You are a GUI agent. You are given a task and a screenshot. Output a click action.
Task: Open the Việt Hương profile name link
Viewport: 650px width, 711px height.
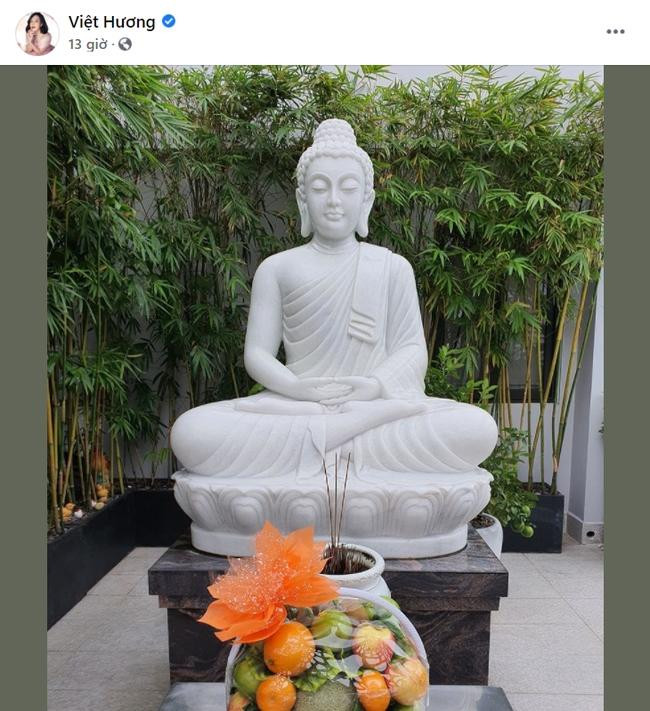click(111, 22)
